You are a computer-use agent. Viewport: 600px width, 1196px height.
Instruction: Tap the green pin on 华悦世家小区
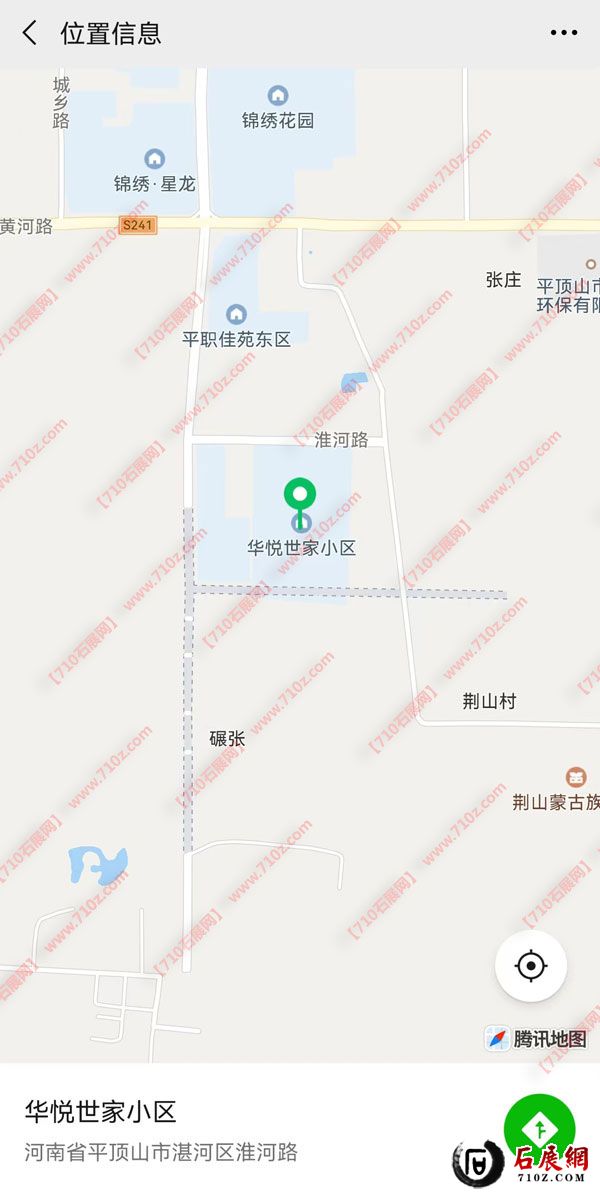coord(300,495)
